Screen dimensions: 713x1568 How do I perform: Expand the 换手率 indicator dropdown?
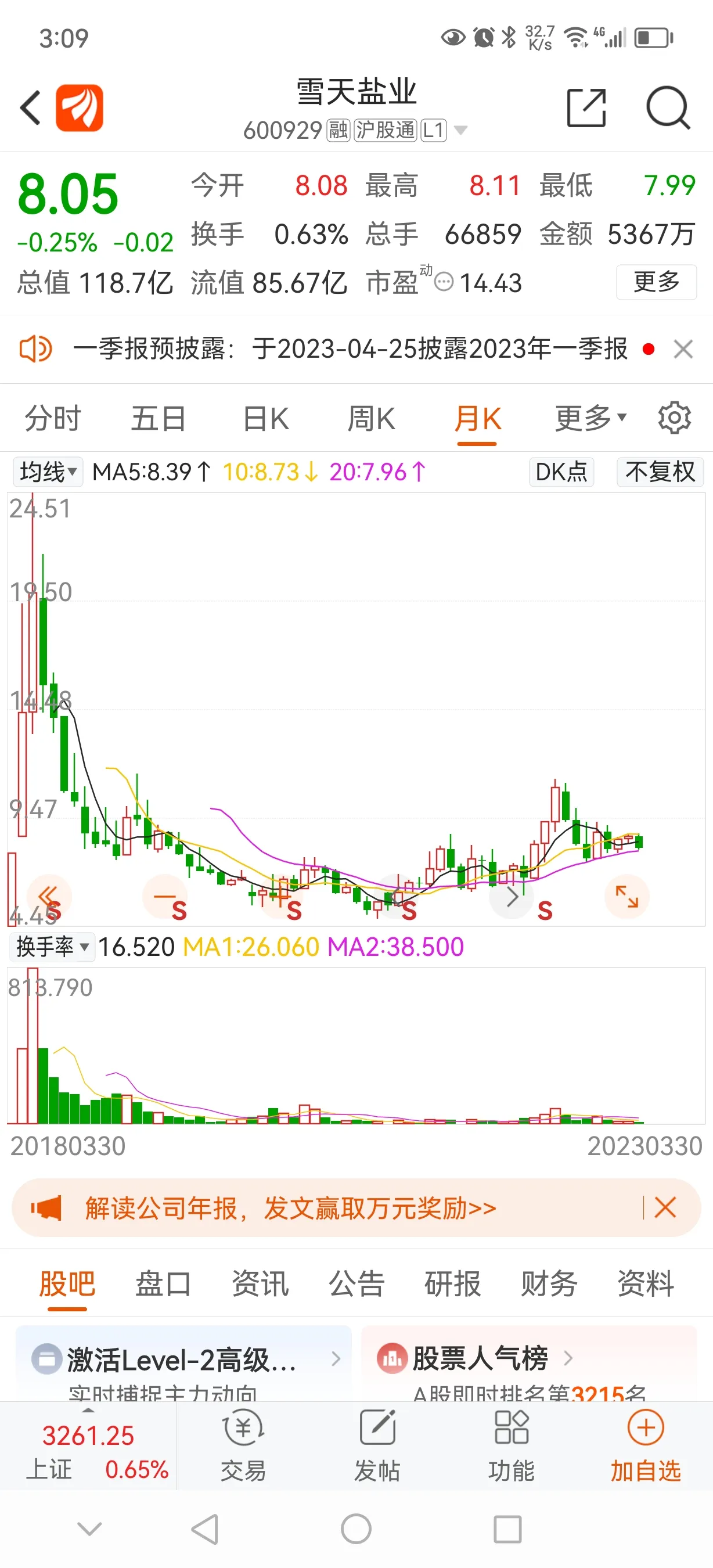point(52,947)
